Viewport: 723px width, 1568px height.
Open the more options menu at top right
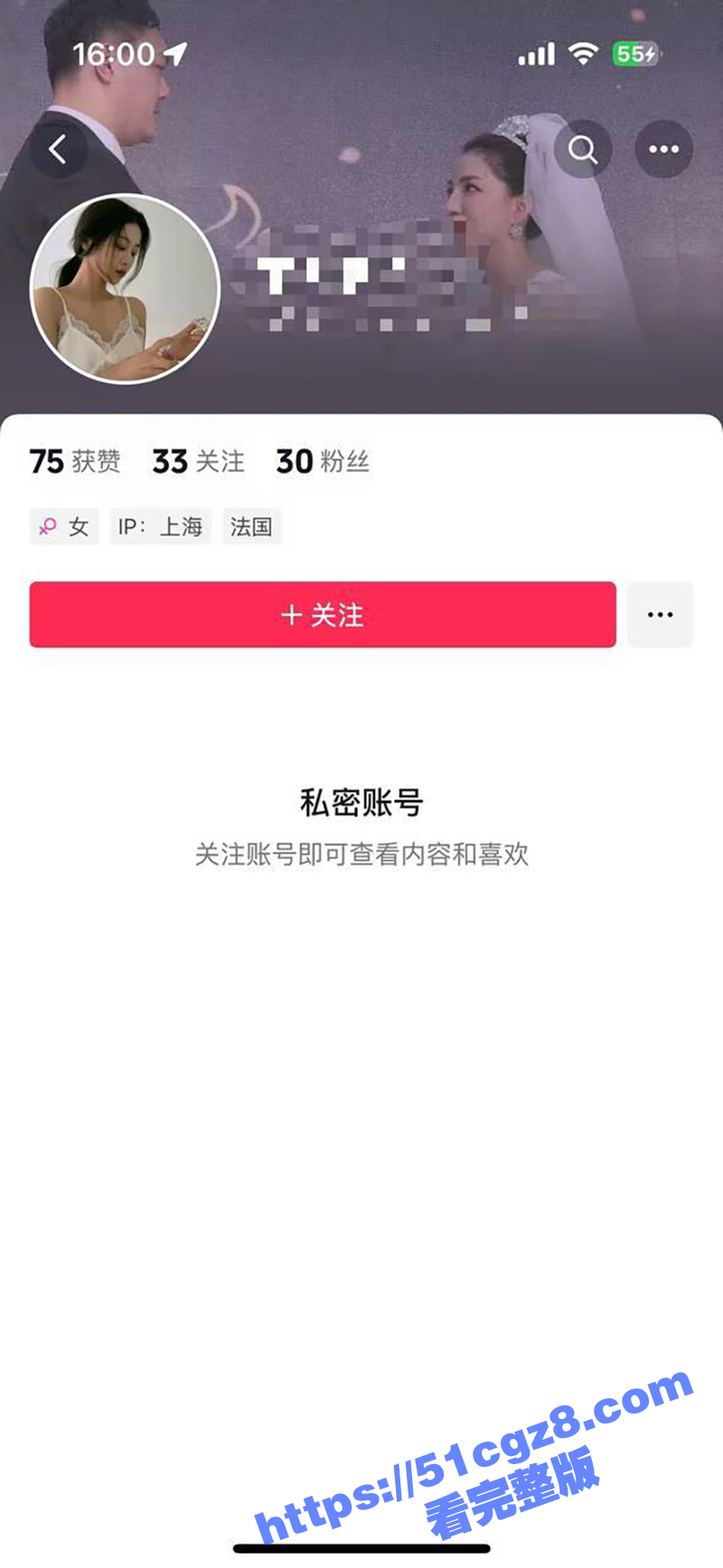pyautogui.click(x=663, y=149)
